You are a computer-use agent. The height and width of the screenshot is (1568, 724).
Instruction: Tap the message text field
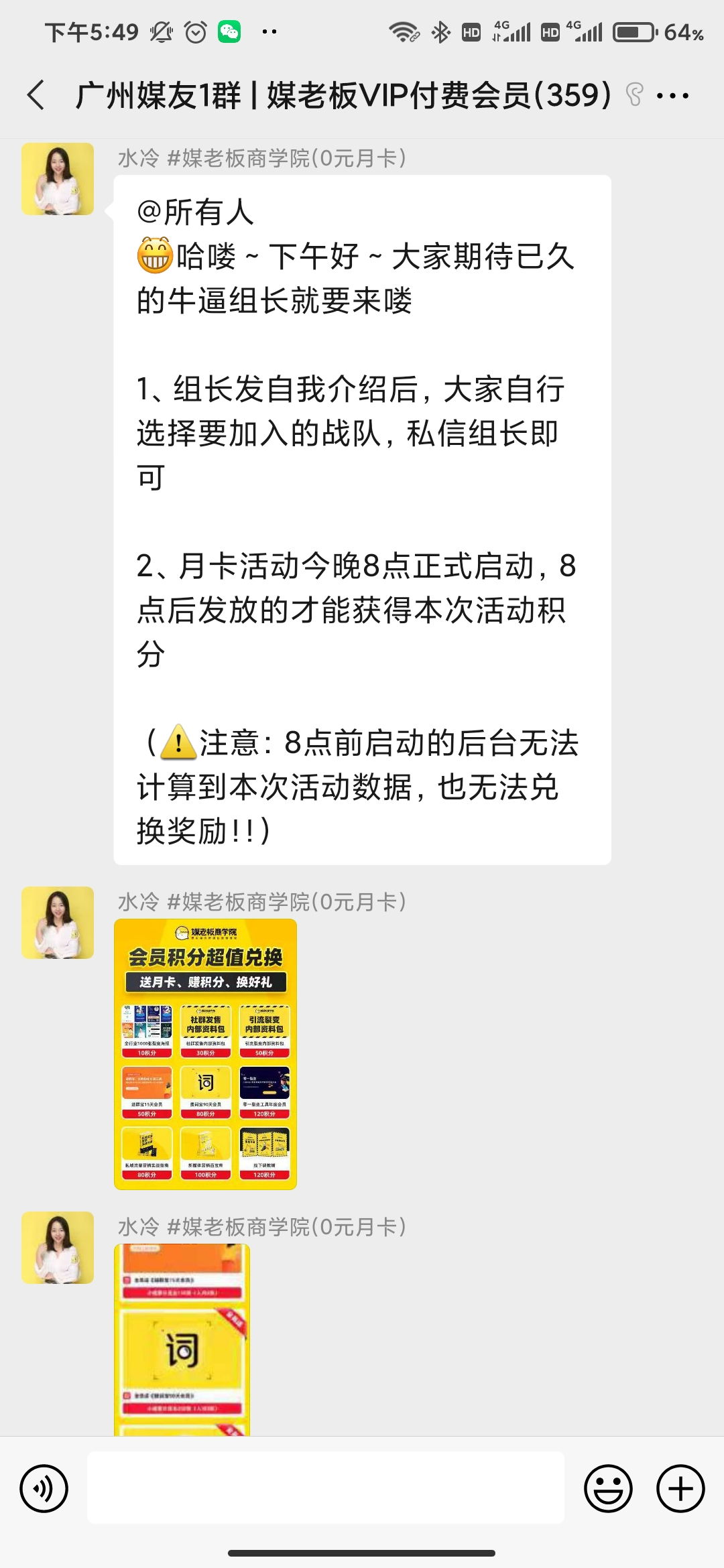[325, 1488]
